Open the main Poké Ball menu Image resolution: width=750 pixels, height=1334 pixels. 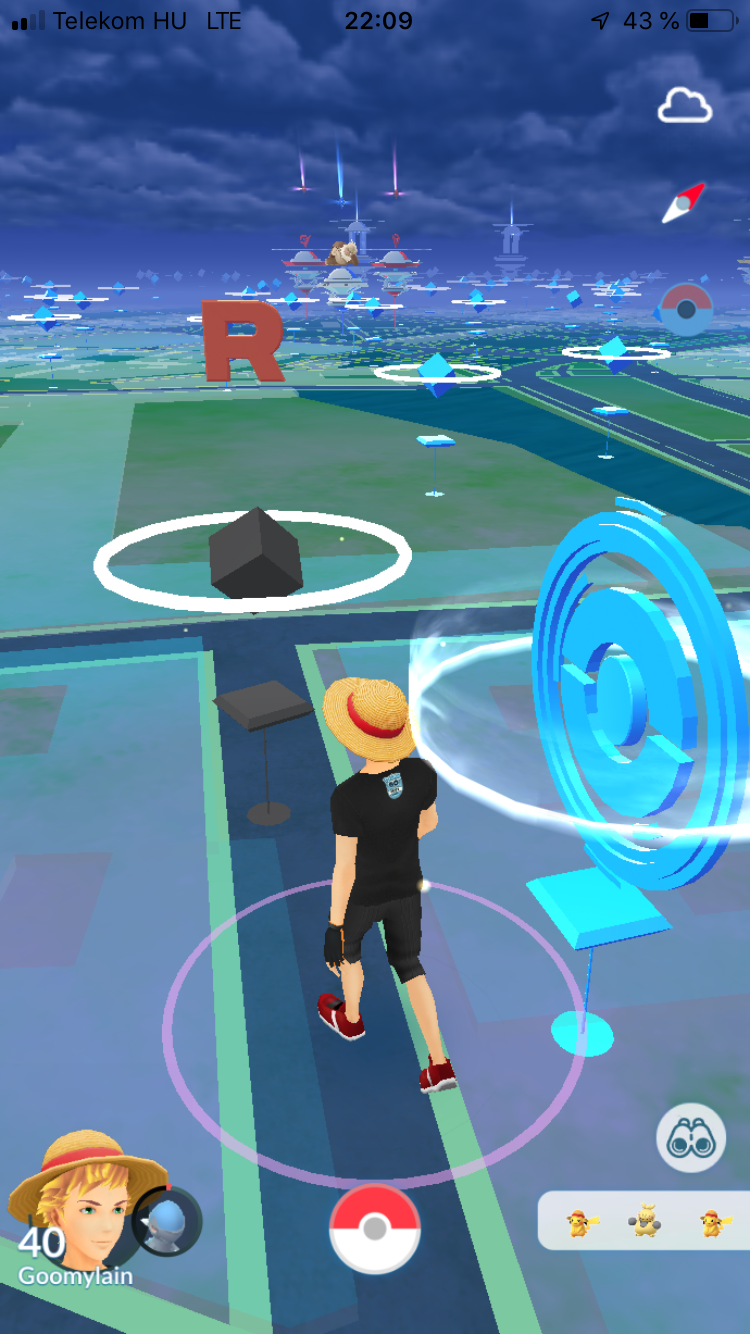click(x=375, y=1229)
